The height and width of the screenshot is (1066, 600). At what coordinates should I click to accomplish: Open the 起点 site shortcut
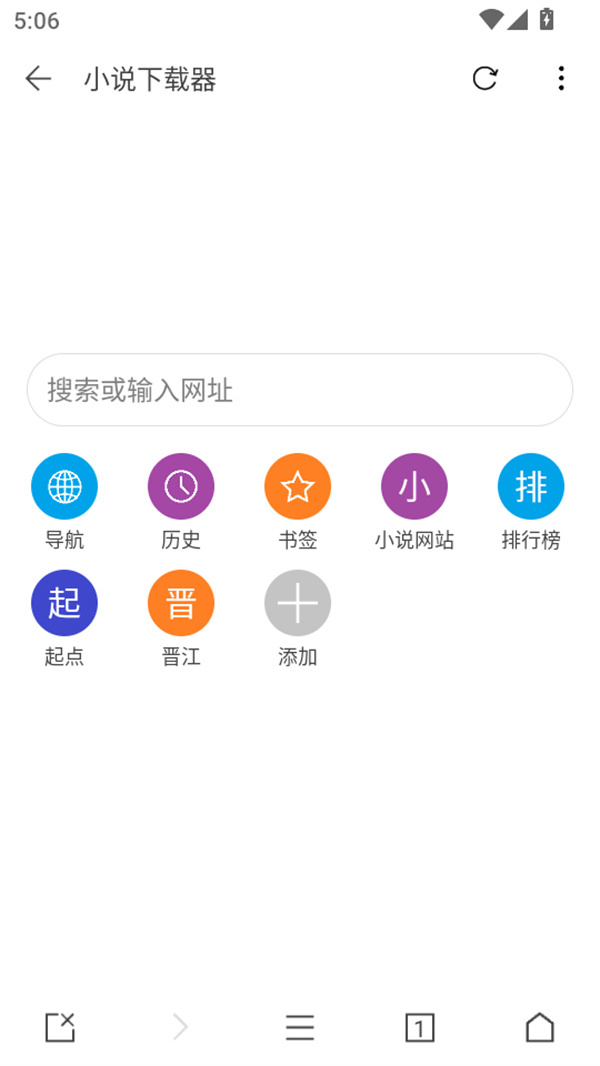coord(64,603)
